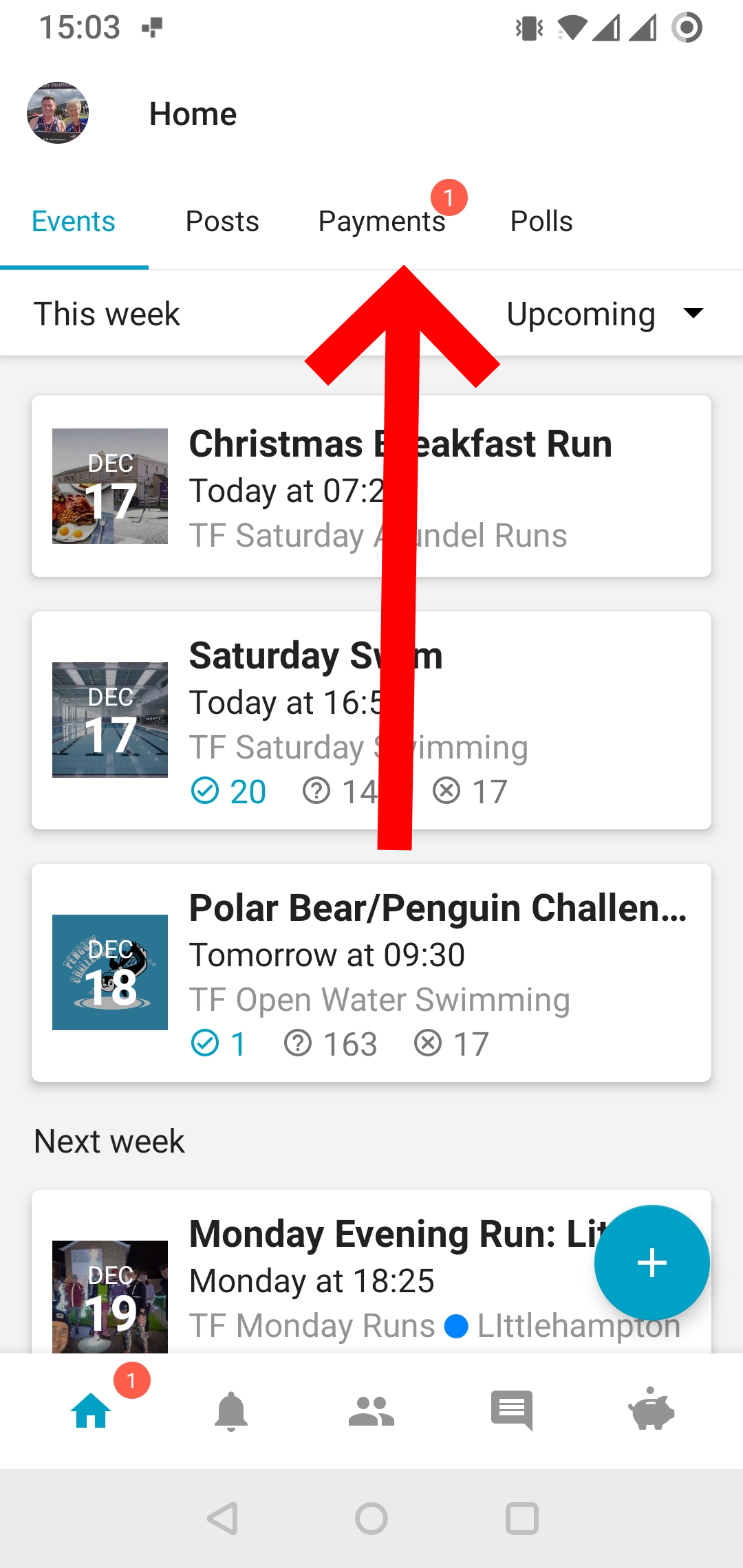Switch to the Posts tab
This screenshot has width=743, height=1568.
click(x=222, y=221)
